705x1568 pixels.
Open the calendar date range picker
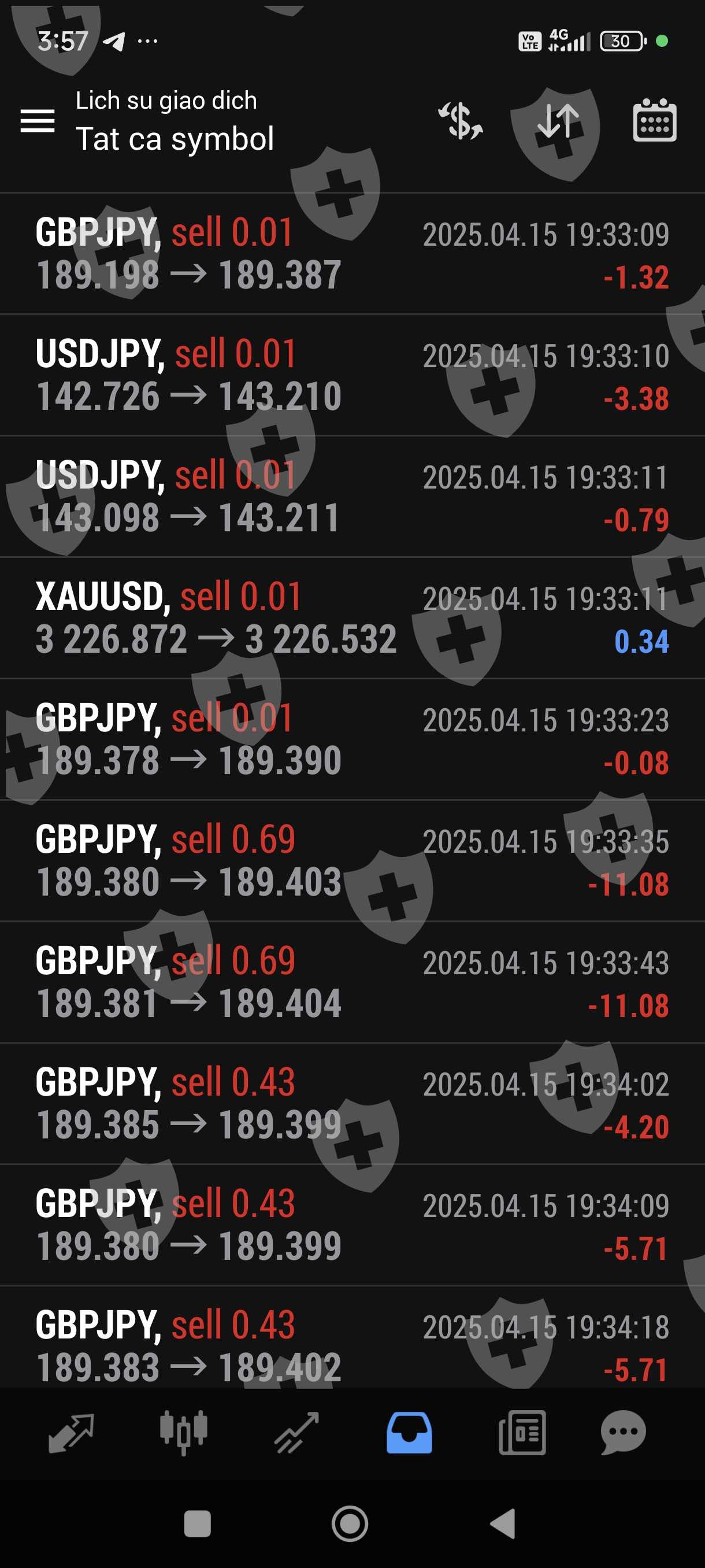coord(654,120)
